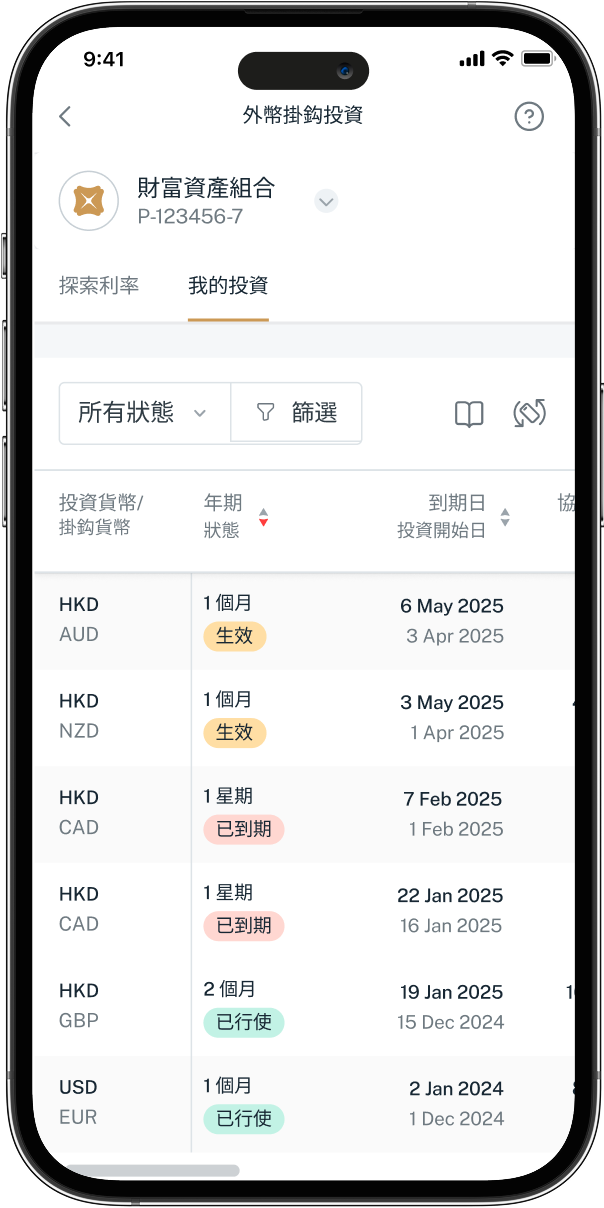Go back using the back arrow
The height and width of the screenshot is (1208, 604).
(x=65, y=116)
